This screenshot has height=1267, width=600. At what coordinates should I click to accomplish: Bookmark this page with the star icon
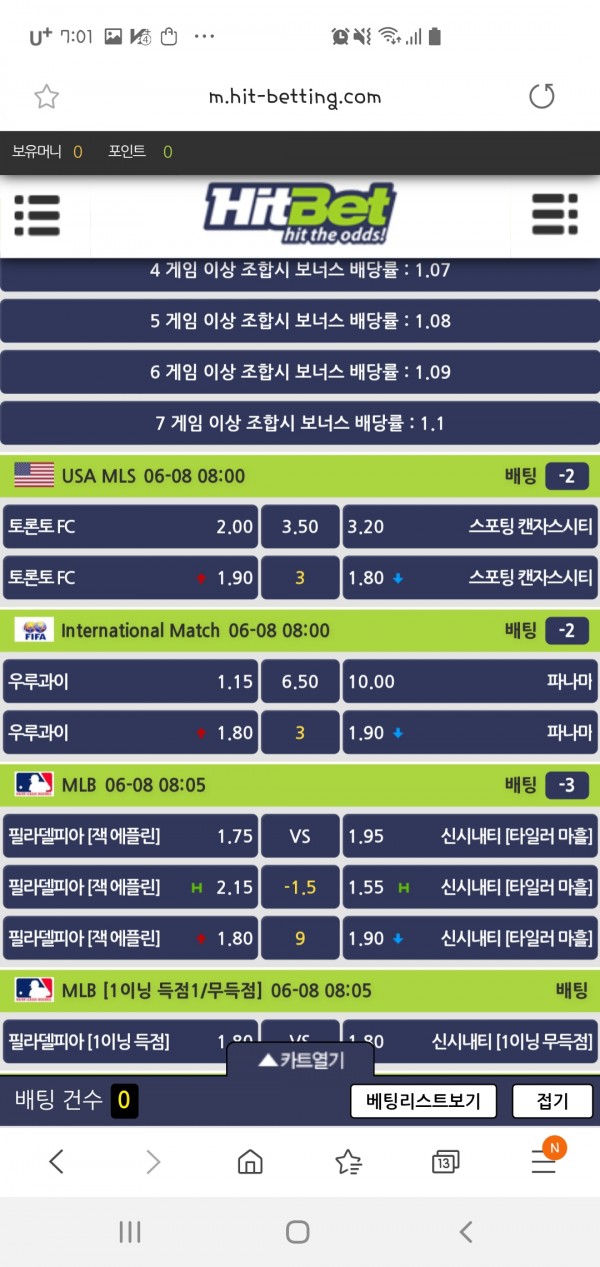(x=47, y=97)
